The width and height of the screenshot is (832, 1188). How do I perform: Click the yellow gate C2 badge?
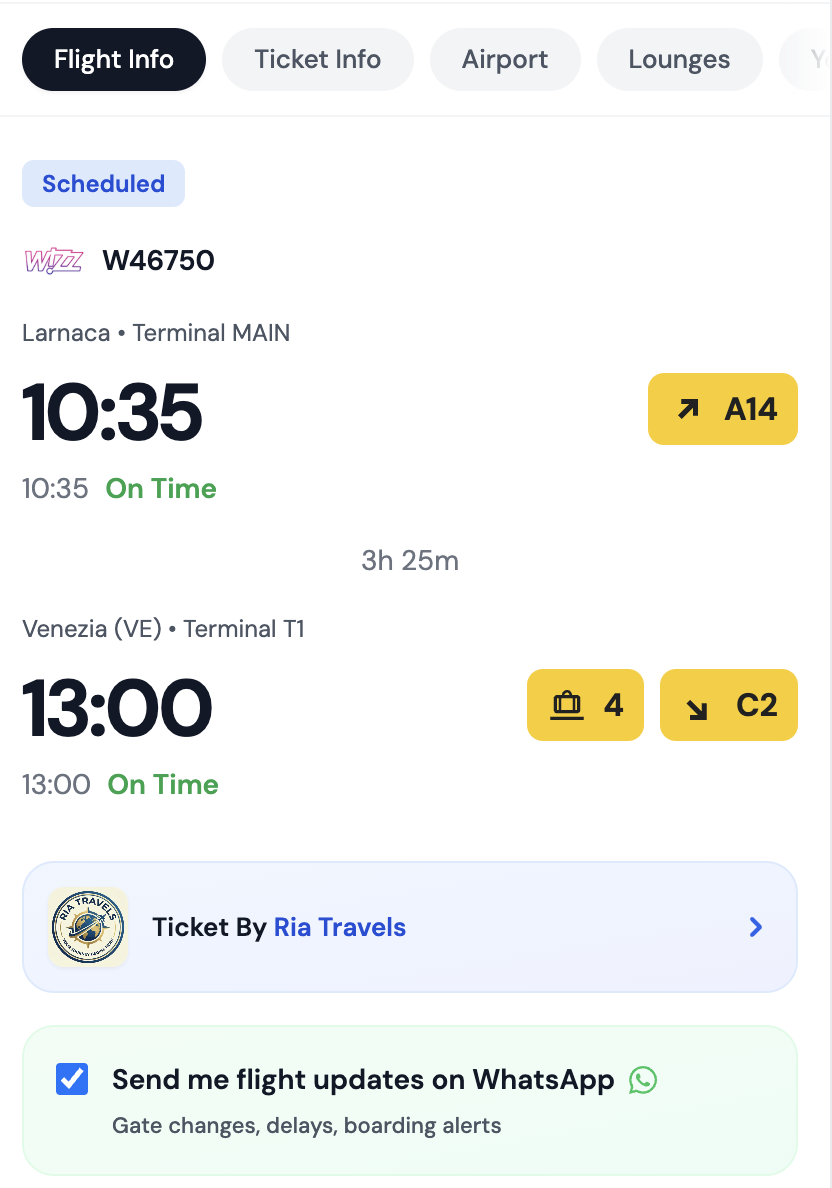click(x=728, y=705)
